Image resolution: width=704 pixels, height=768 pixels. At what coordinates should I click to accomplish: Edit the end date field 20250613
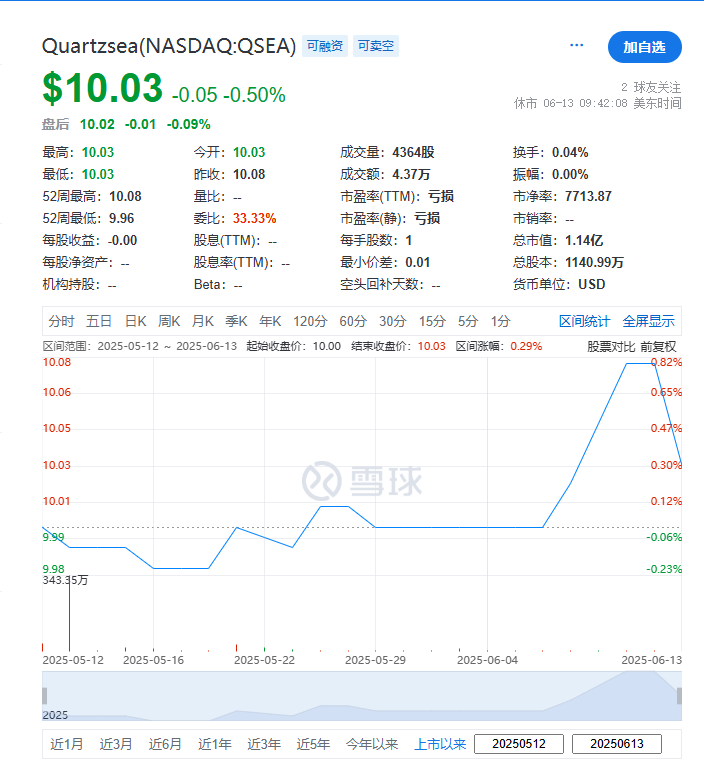tap(616, 744)
